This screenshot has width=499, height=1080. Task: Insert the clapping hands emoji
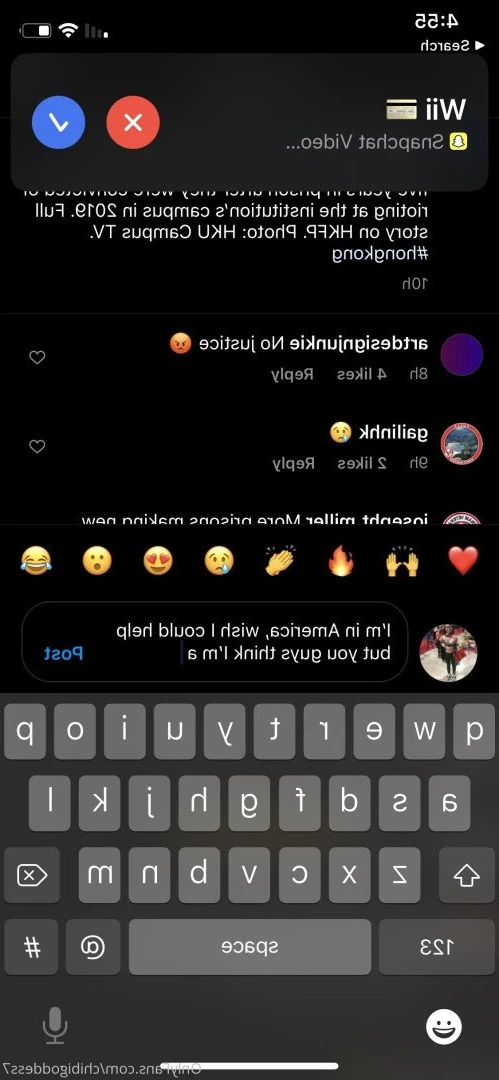click(x=281, y=561)
